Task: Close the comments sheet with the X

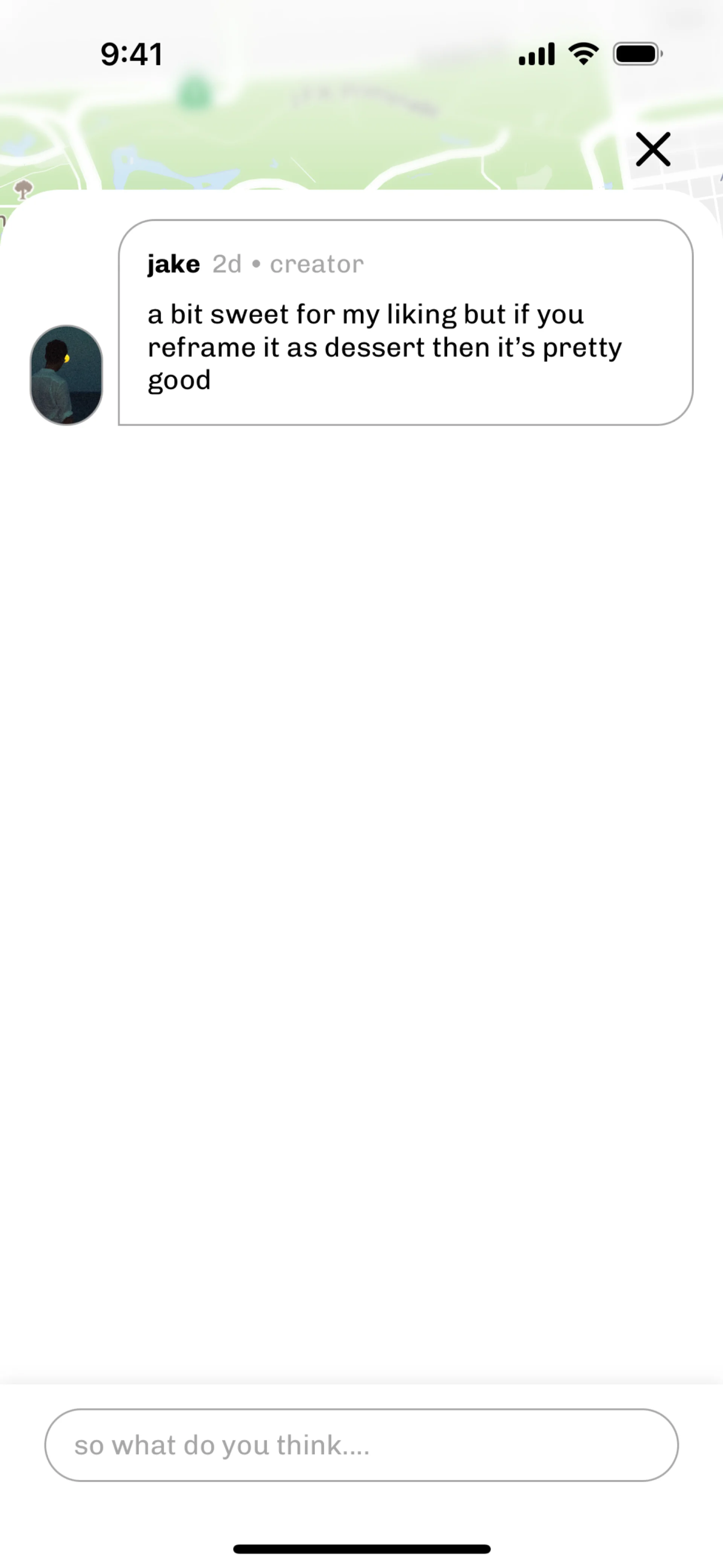Action: [x=653, y=149]
